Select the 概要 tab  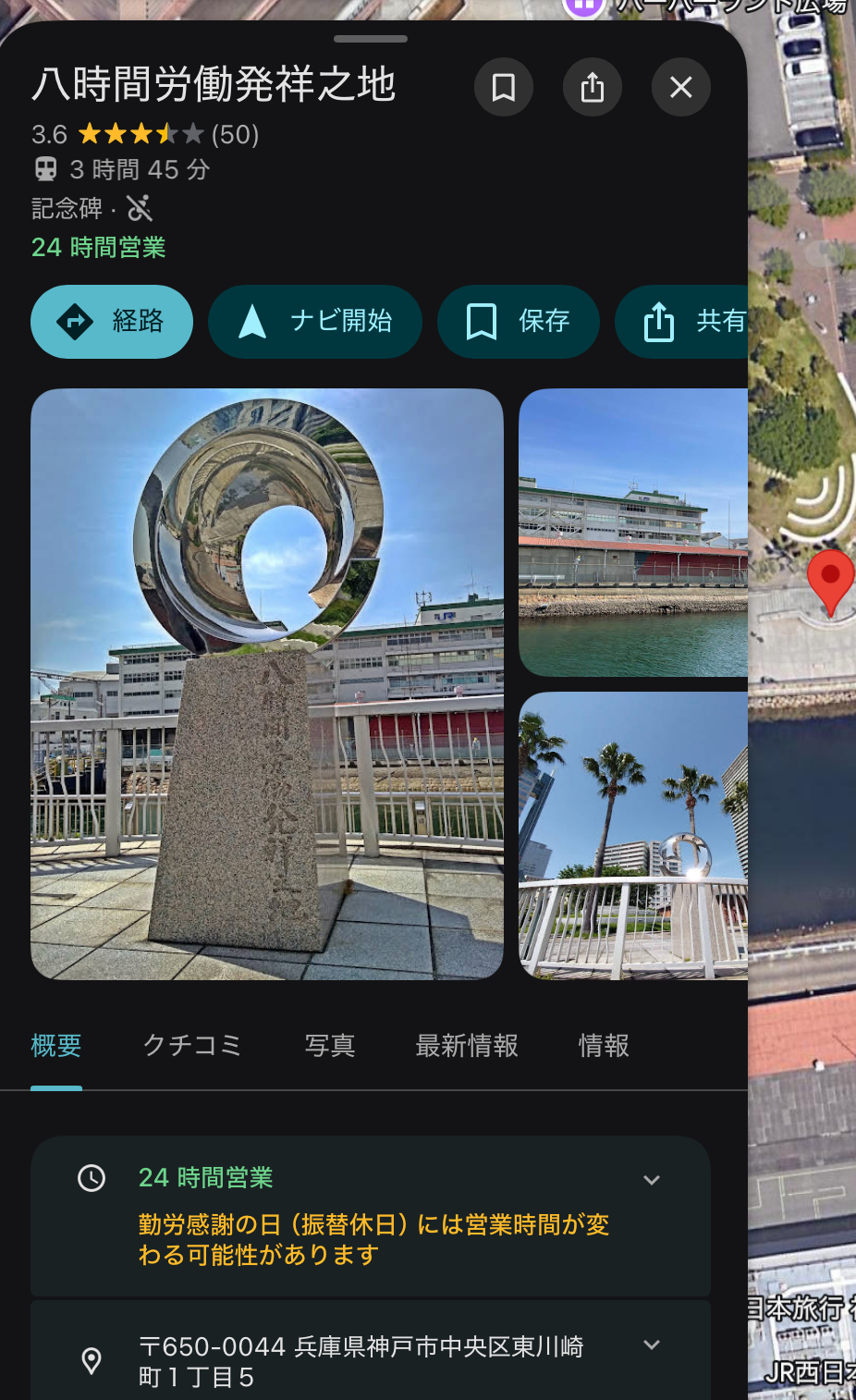pos(56,1046)
